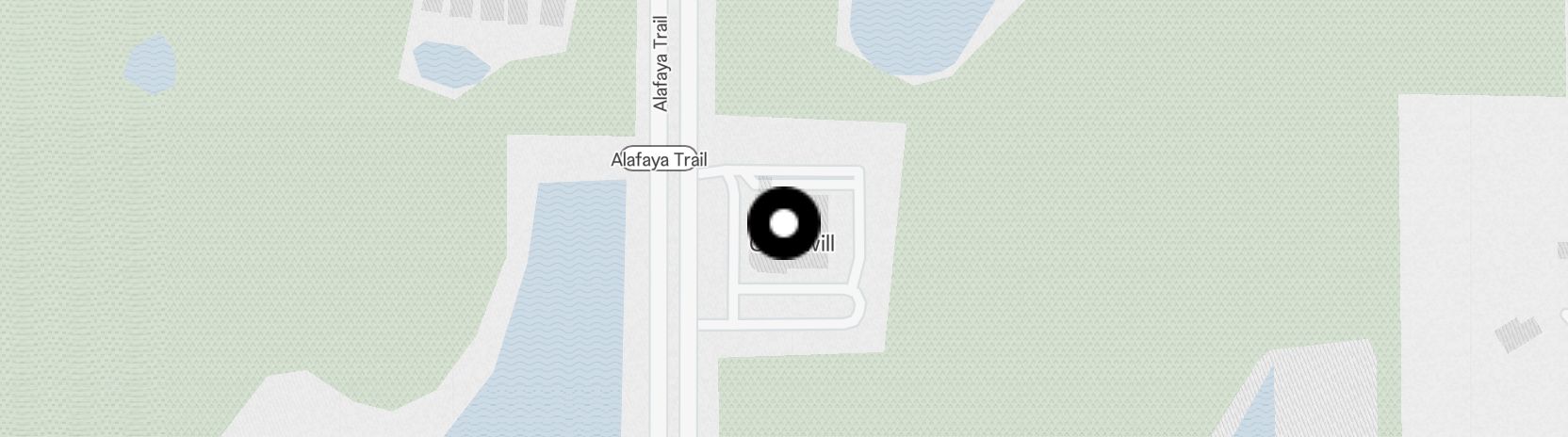
Task: Tap the black location marker on the map
Action: coord(784,224)
